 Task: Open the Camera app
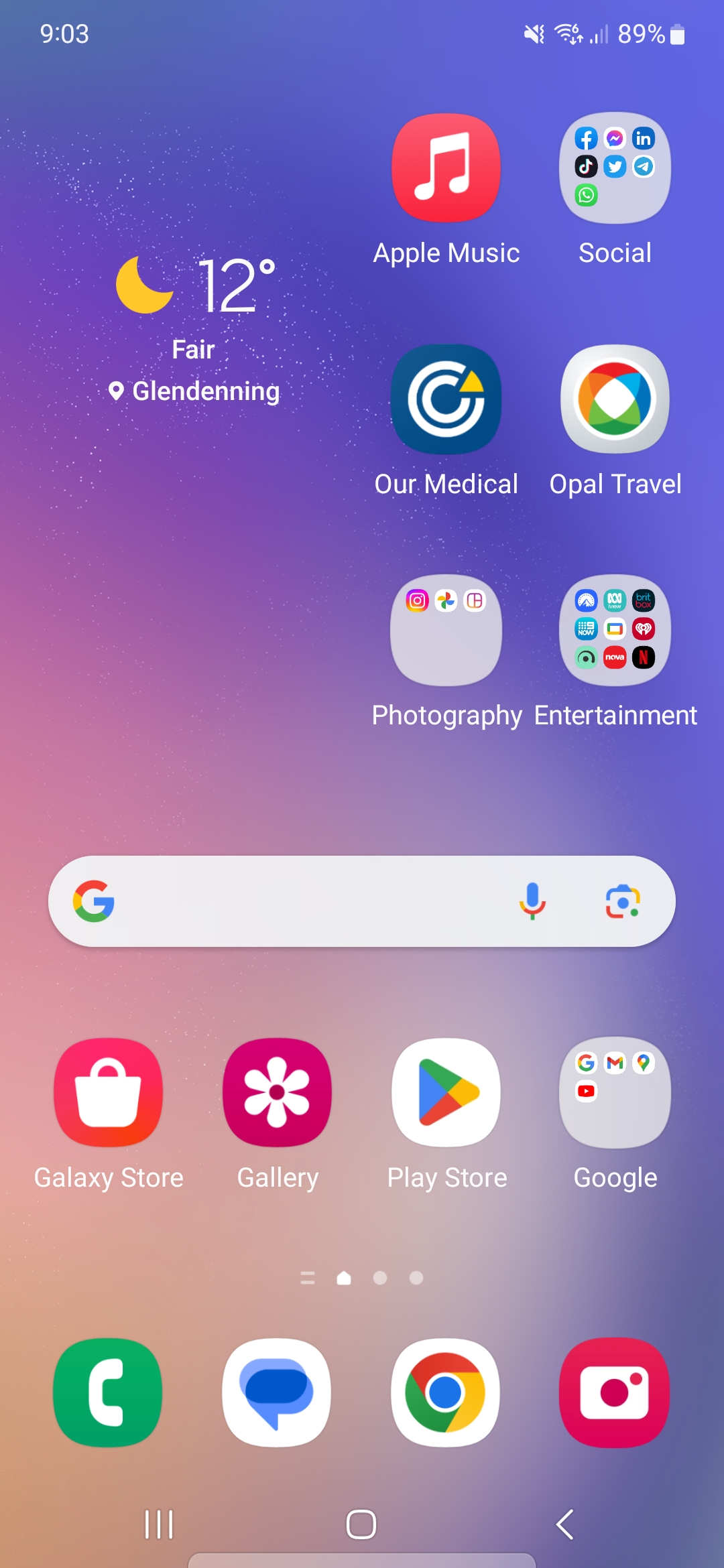pos(615,1393)
